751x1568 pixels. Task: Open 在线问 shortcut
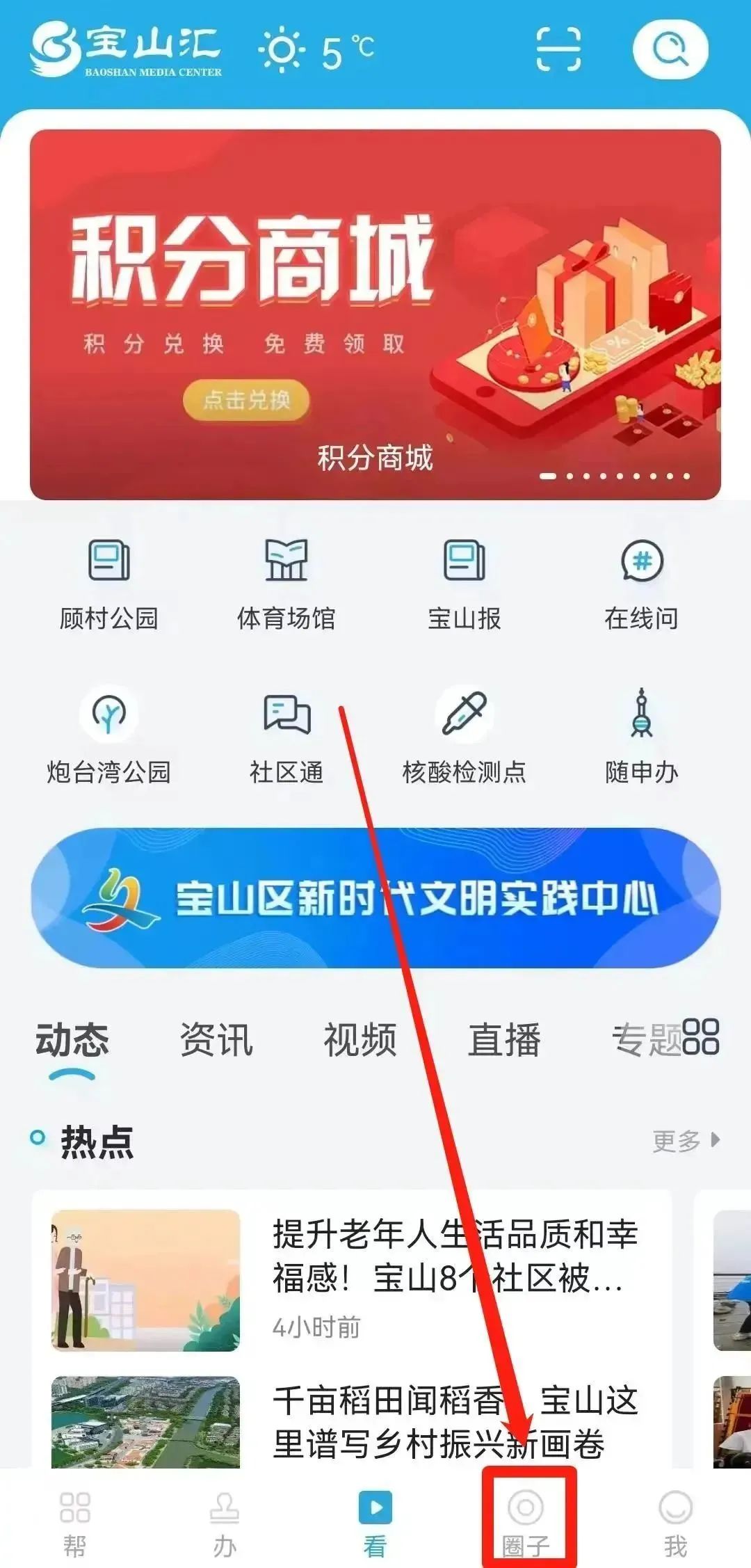pos(641,584)
